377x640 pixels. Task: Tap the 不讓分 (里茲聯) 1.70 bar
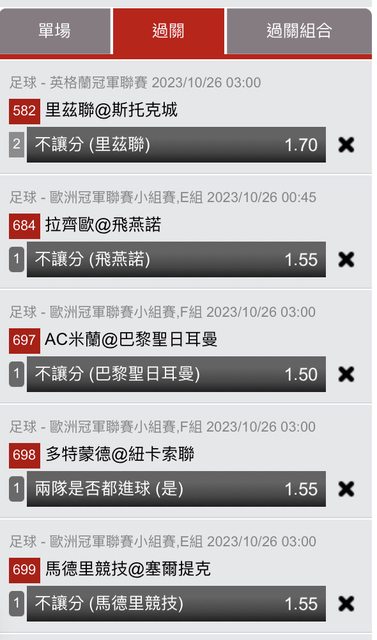(x=176, y=145)
